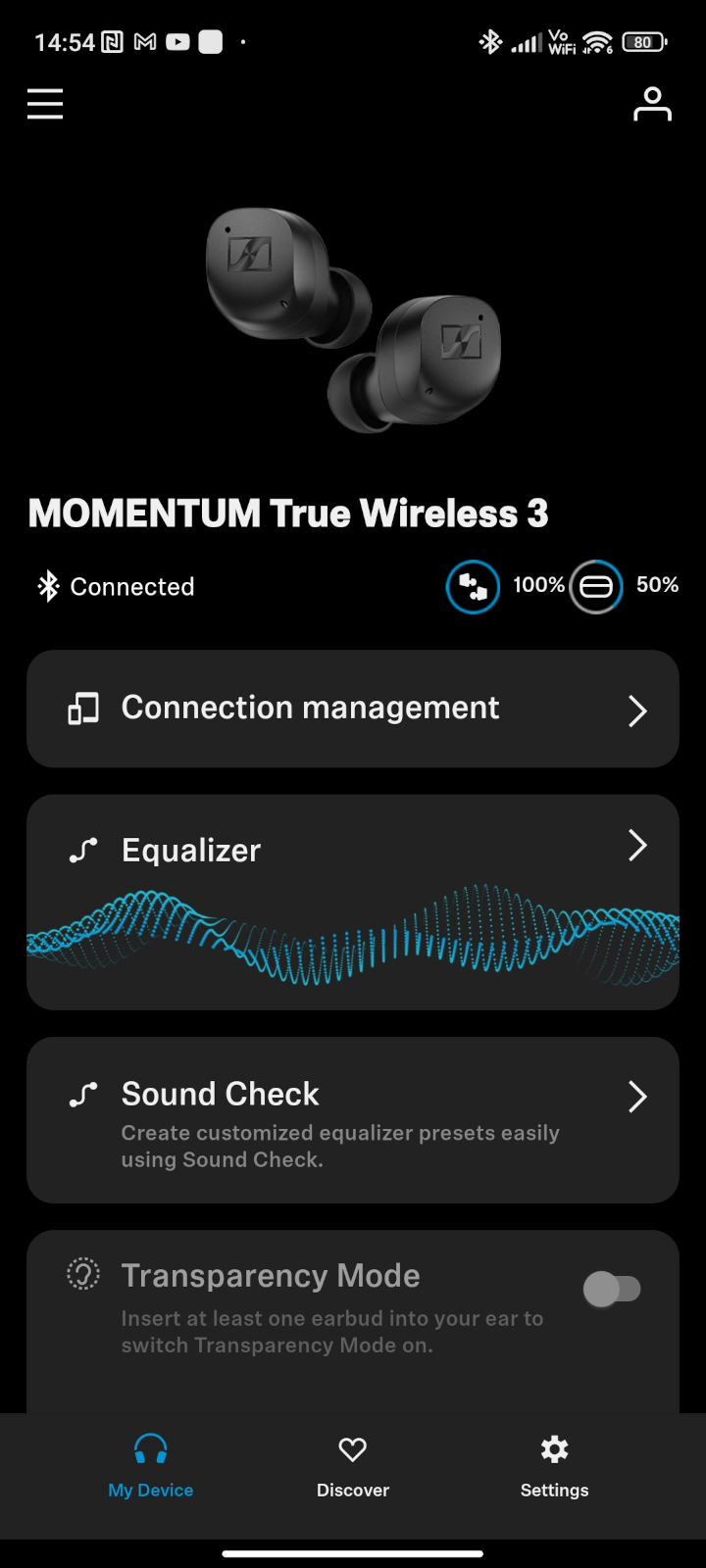Viewport: 706px width, 1568px height.
Task: Open the hamburger drawer menu
Action: pos(45,104)
